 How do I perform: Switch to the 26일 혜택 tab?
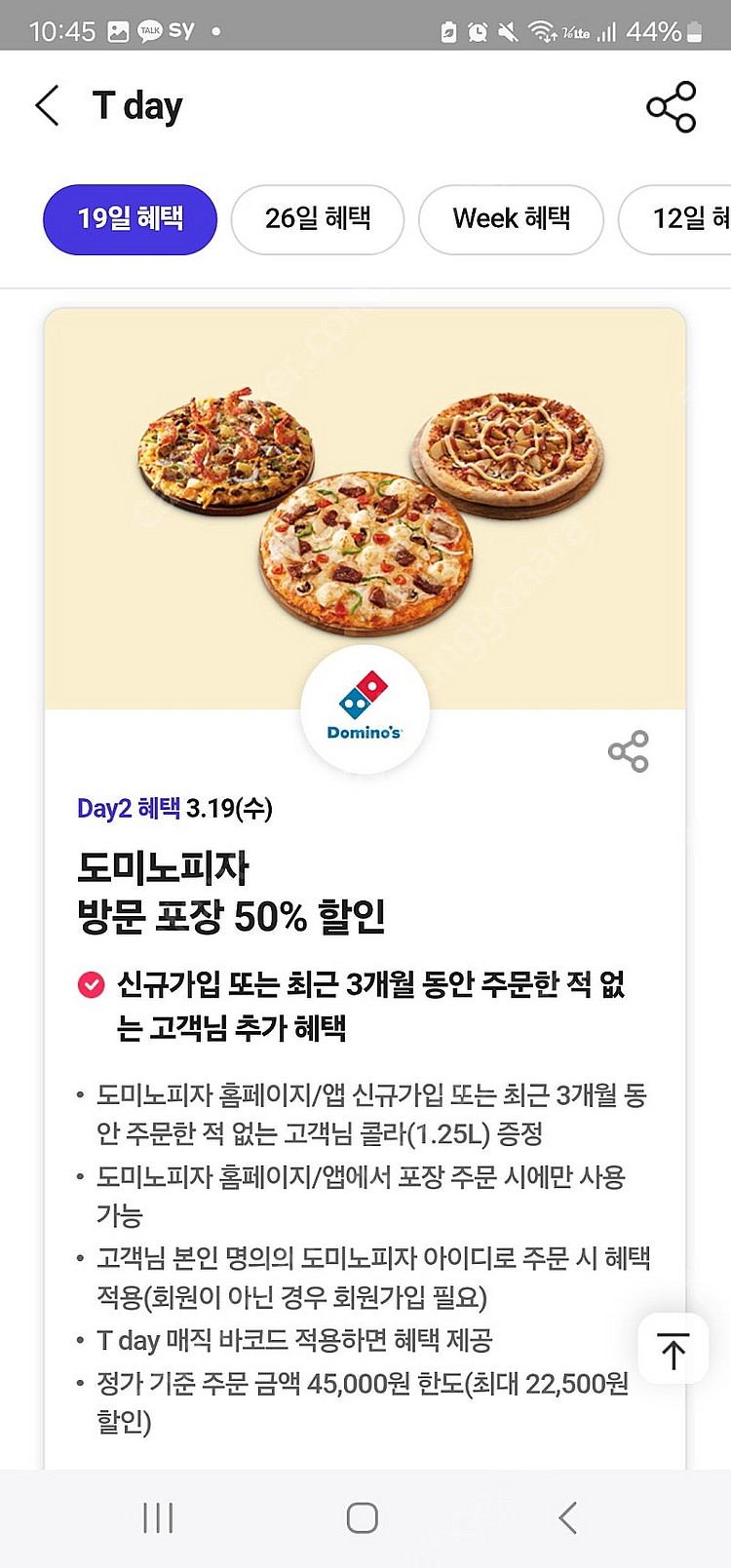317,219
